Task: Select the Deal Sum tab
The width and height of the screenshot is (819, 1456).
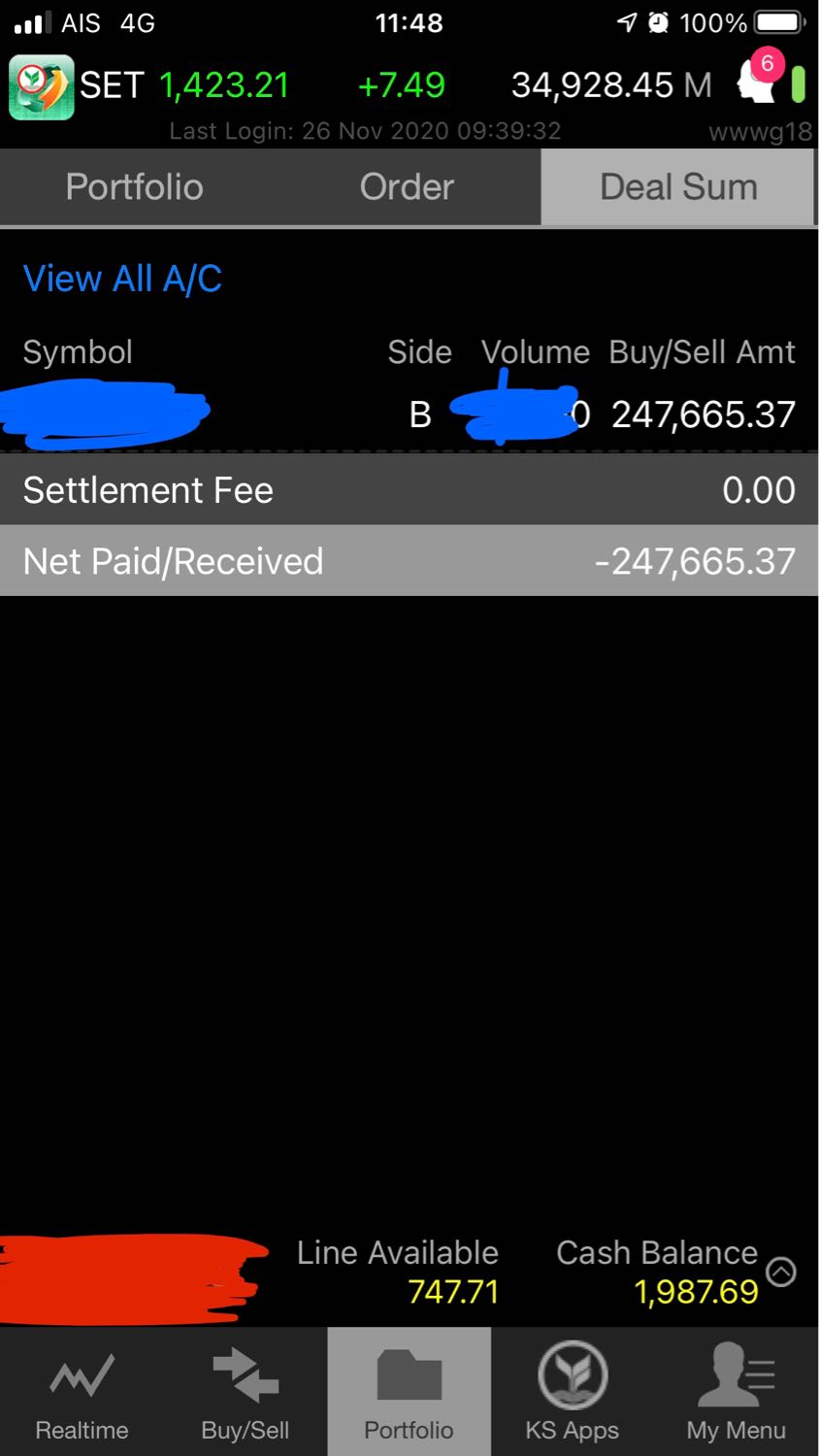Action: 678,187
